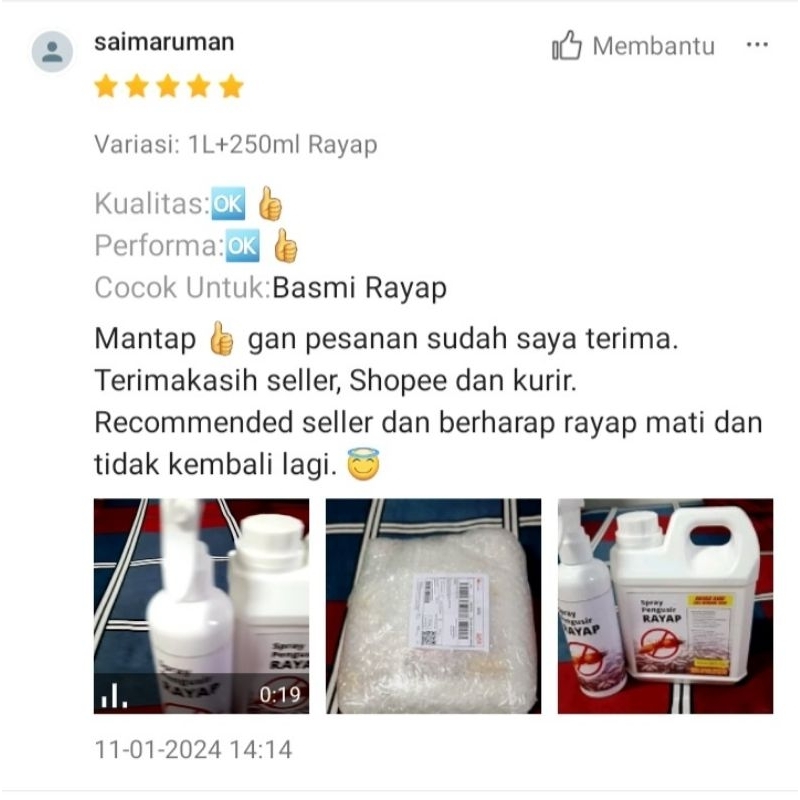The width and height of the screenshot is (800, 800).
Task: Mark saimaruman's review as Membantu
Action: coord(633,46)
